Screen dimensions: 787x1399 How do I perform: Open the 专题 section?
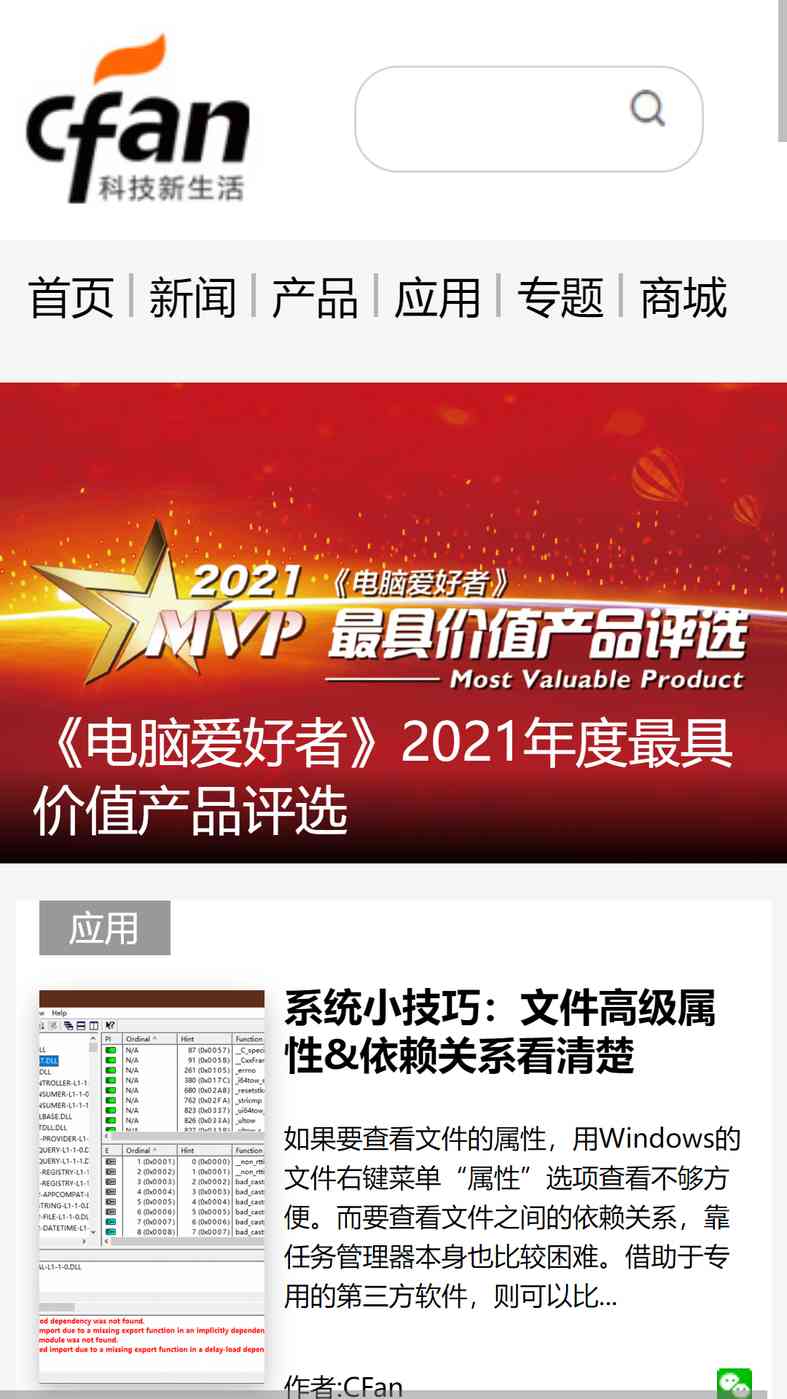click(560, 298)
